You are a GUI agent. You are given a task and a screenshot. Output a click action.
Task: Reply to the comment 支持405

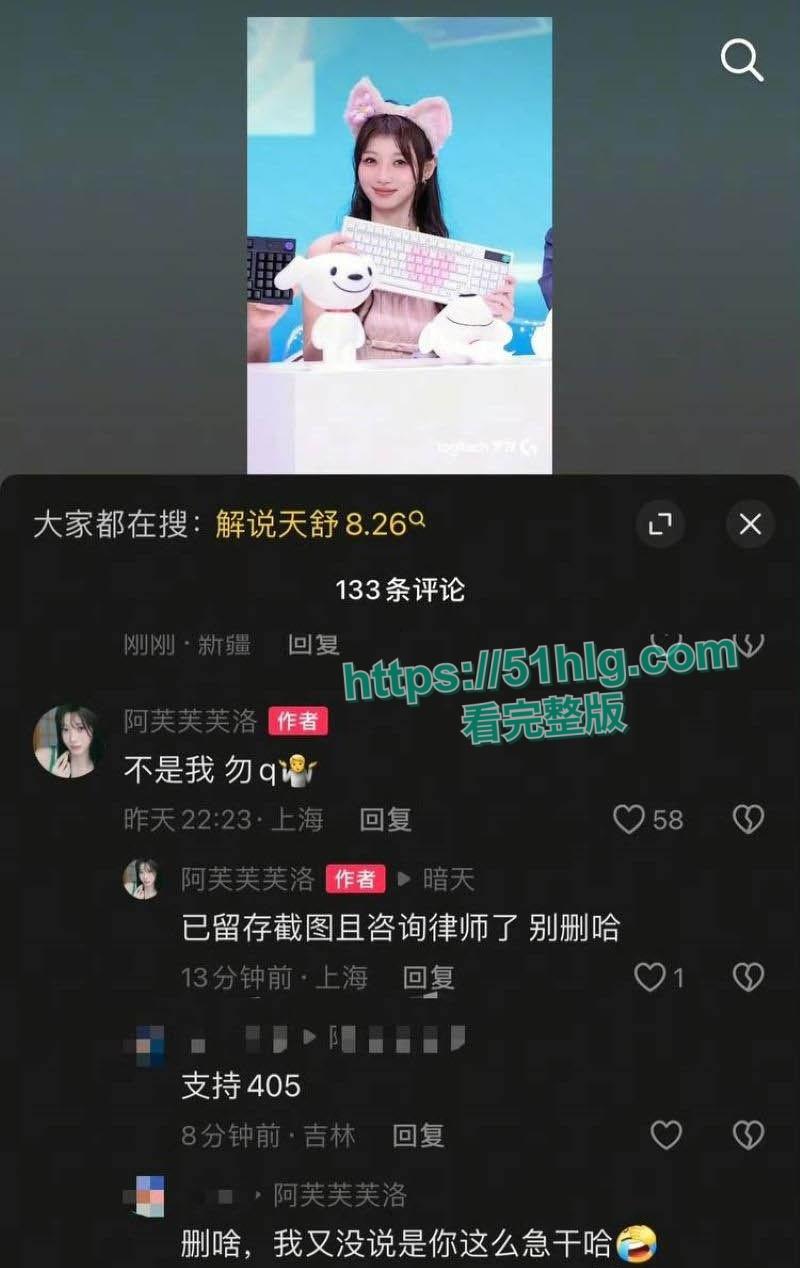pos(418,1135)
